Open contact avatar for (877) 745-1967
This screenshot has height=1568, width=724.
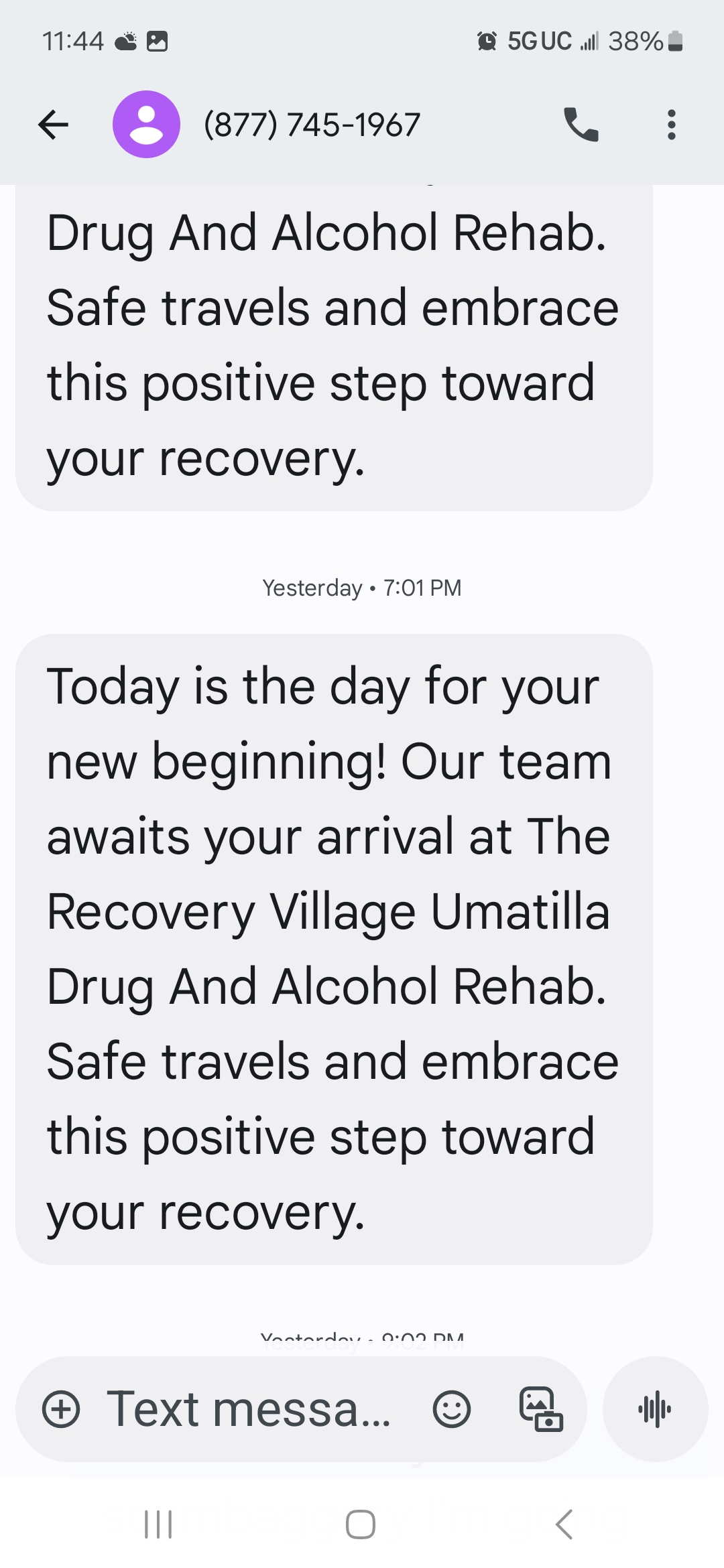pos(146,125)
